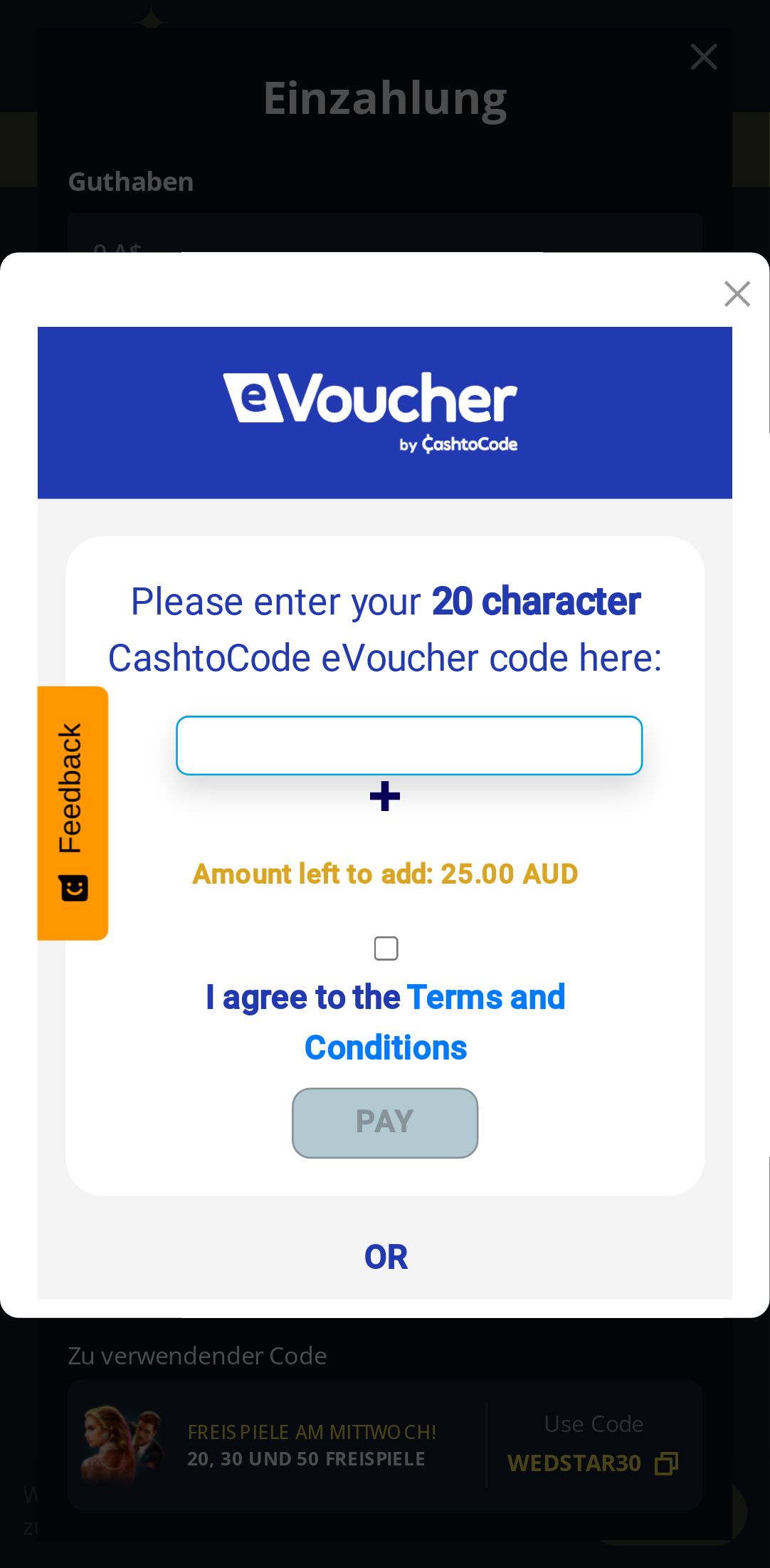Add another voucher code with plus
770x1568 pixels.
point(384,796)
